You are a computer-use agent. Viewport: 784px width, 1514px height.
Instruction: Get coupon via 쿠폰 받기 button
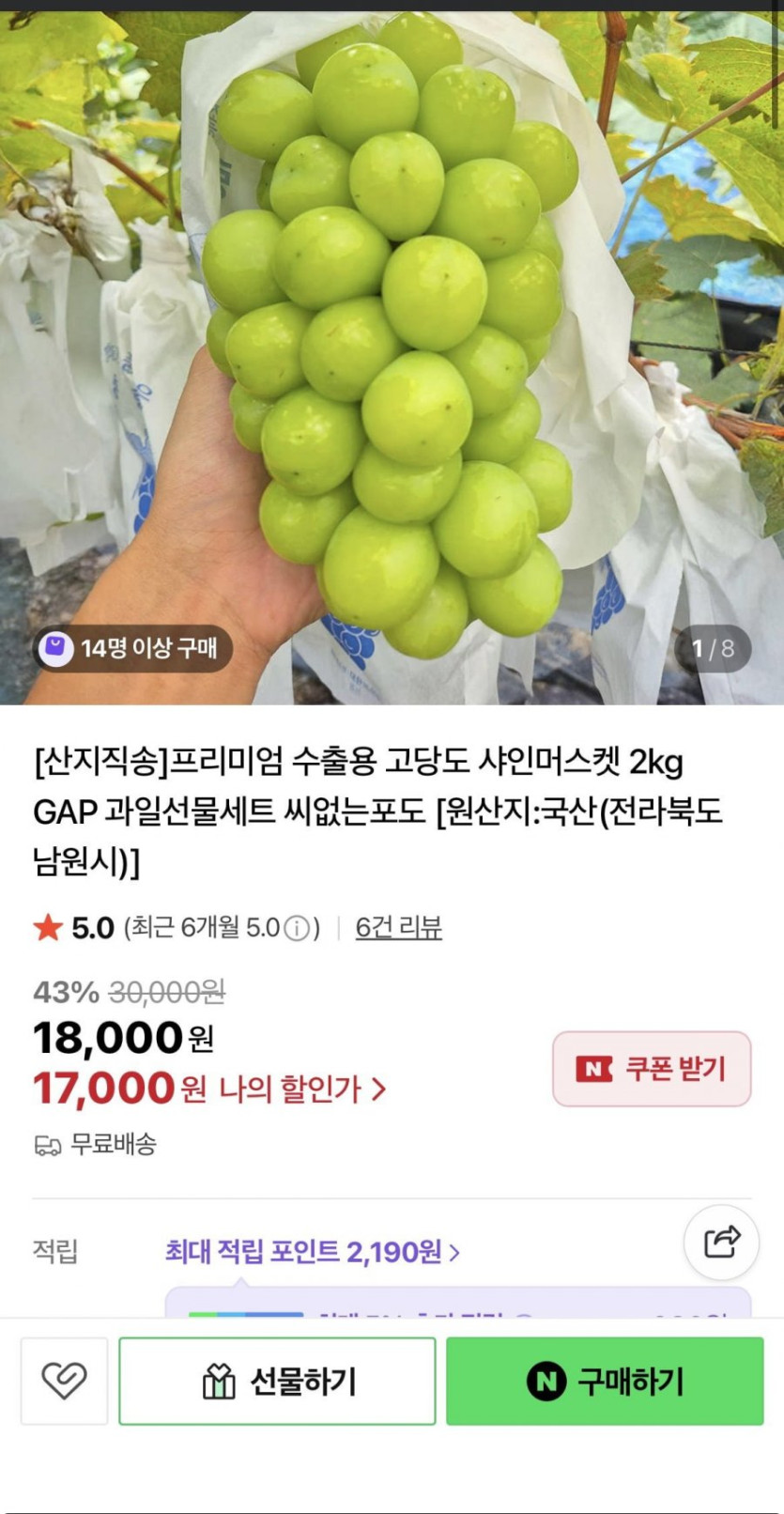652,1069
